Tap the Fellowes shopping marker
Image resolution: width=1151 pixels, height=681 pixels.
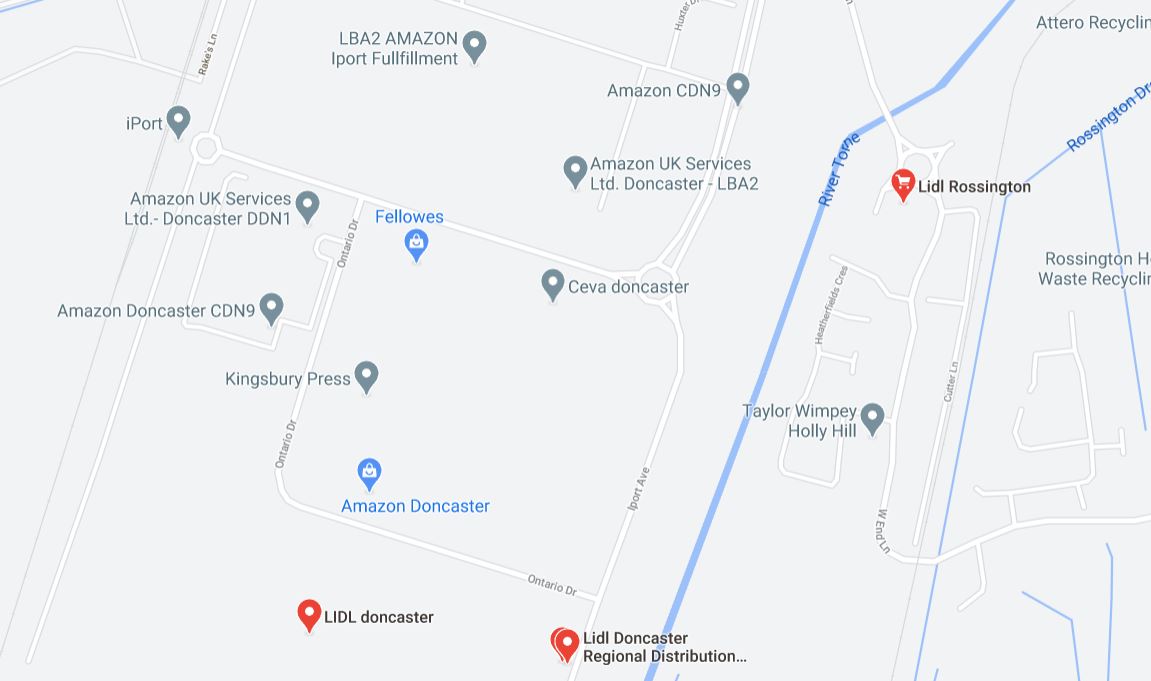417,243
